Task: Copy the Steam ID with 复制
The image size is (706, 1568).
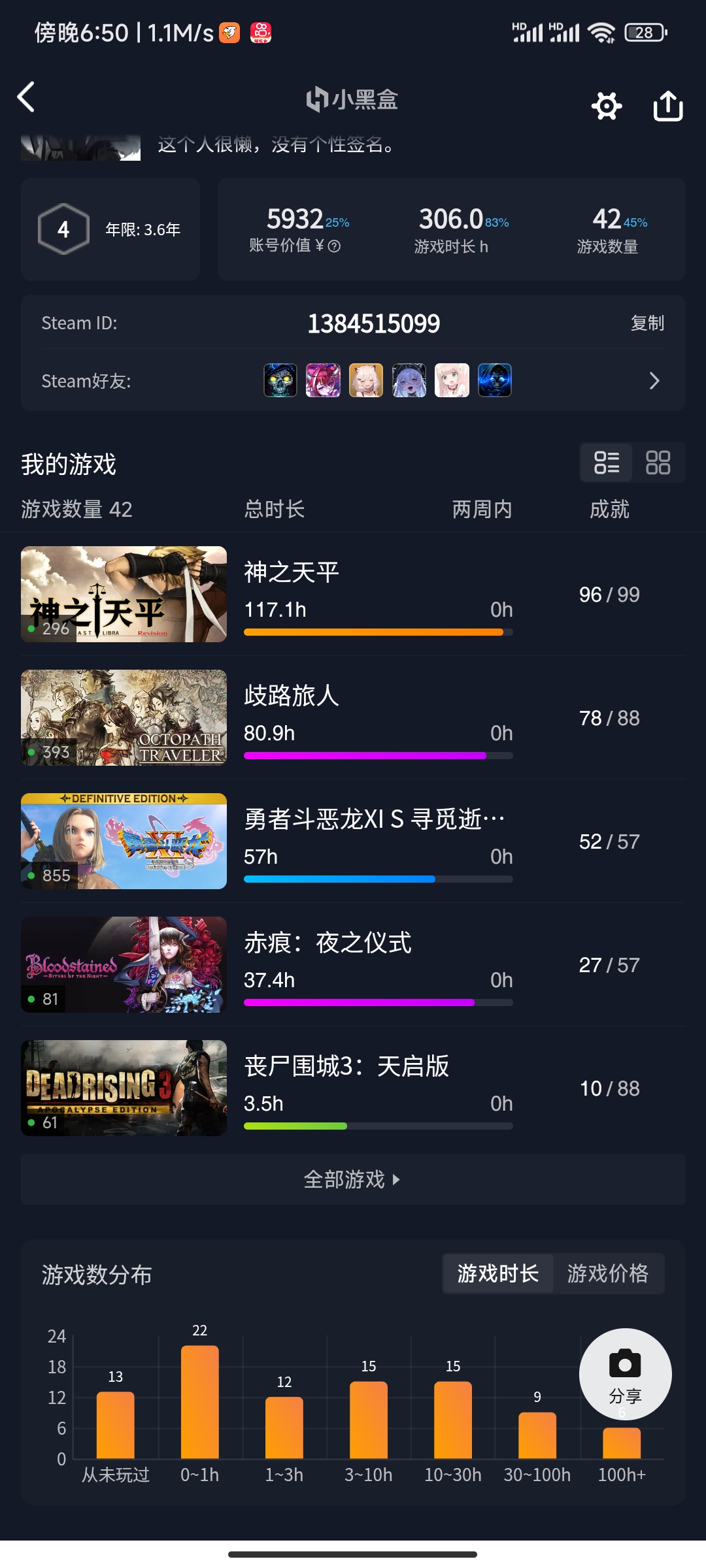Action: click(x=647, y=323)
